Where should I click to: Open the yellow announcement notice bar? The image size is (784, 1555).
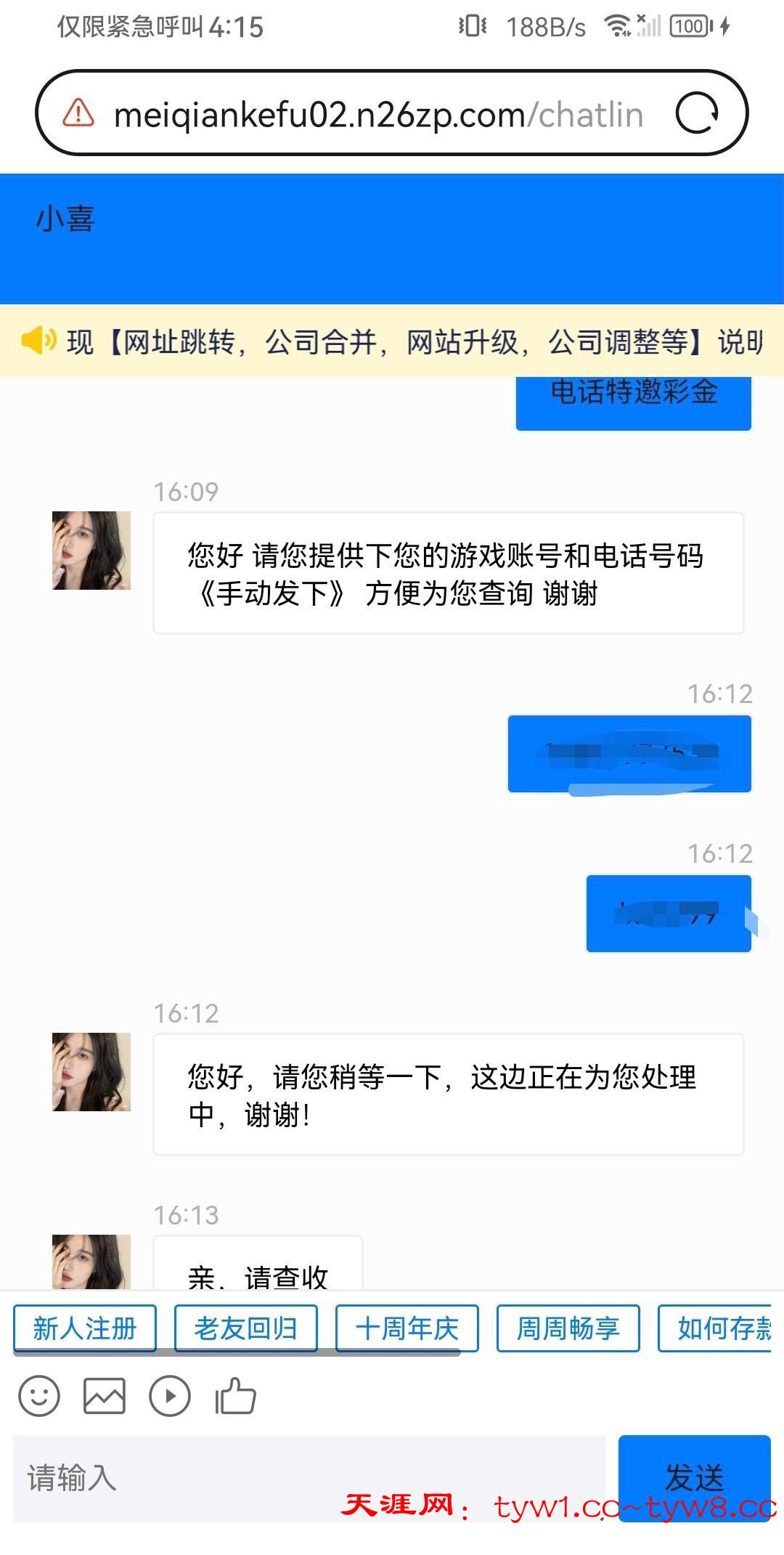click(x=392, y=341)
